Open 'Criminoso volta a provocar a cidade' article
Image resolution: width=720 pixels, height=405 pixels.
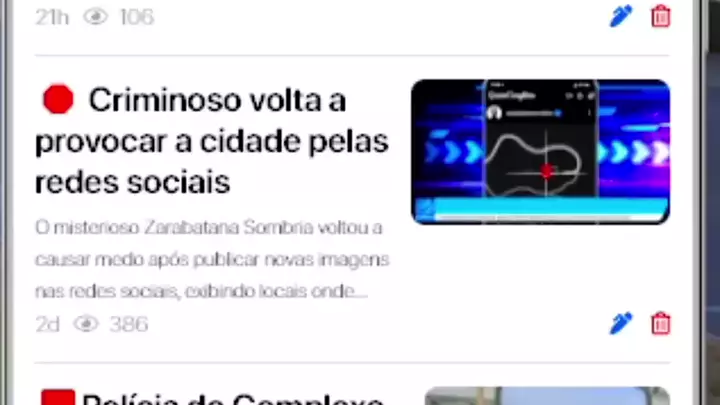point(211,141)
